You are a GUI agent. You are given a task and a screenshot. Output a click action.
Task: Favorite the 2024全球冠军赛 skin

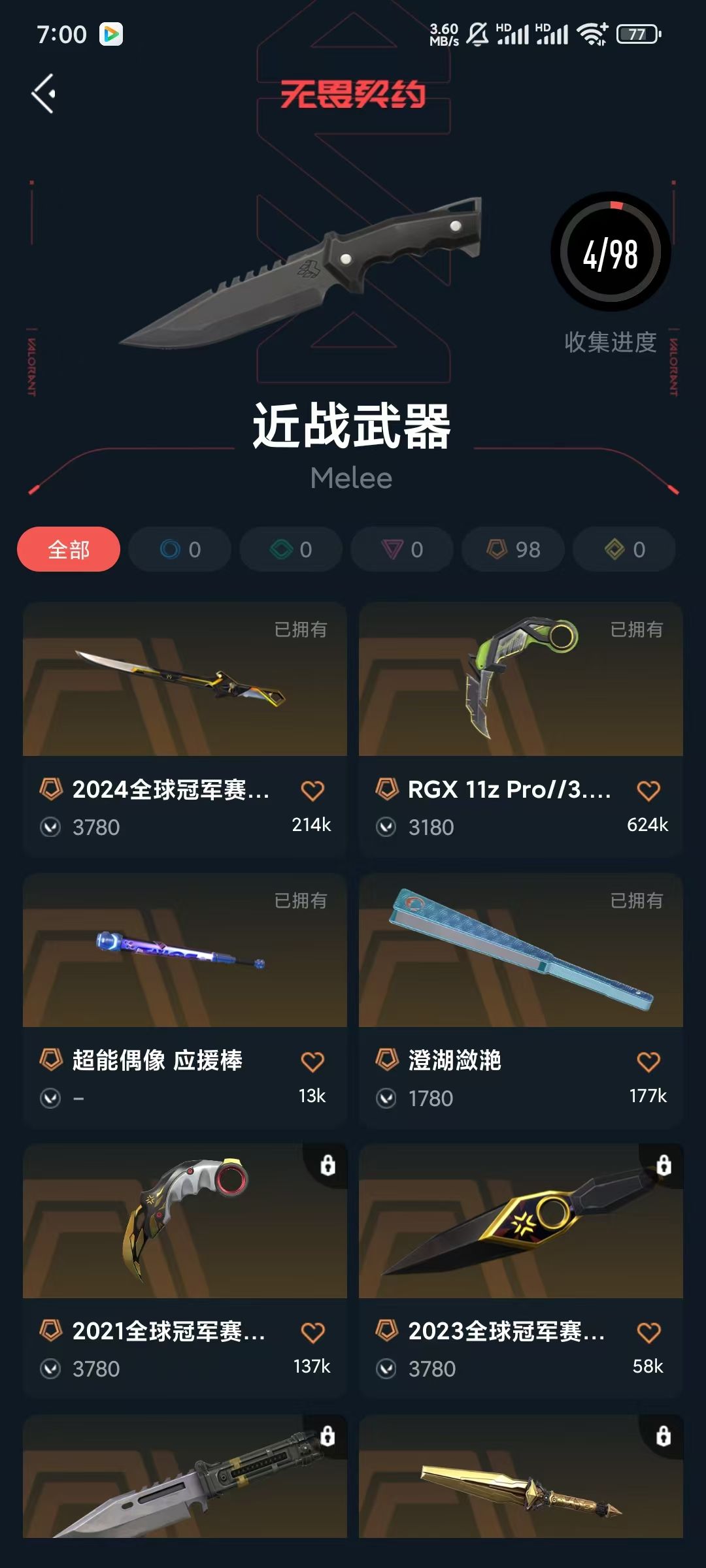click(x=312, y=791)
